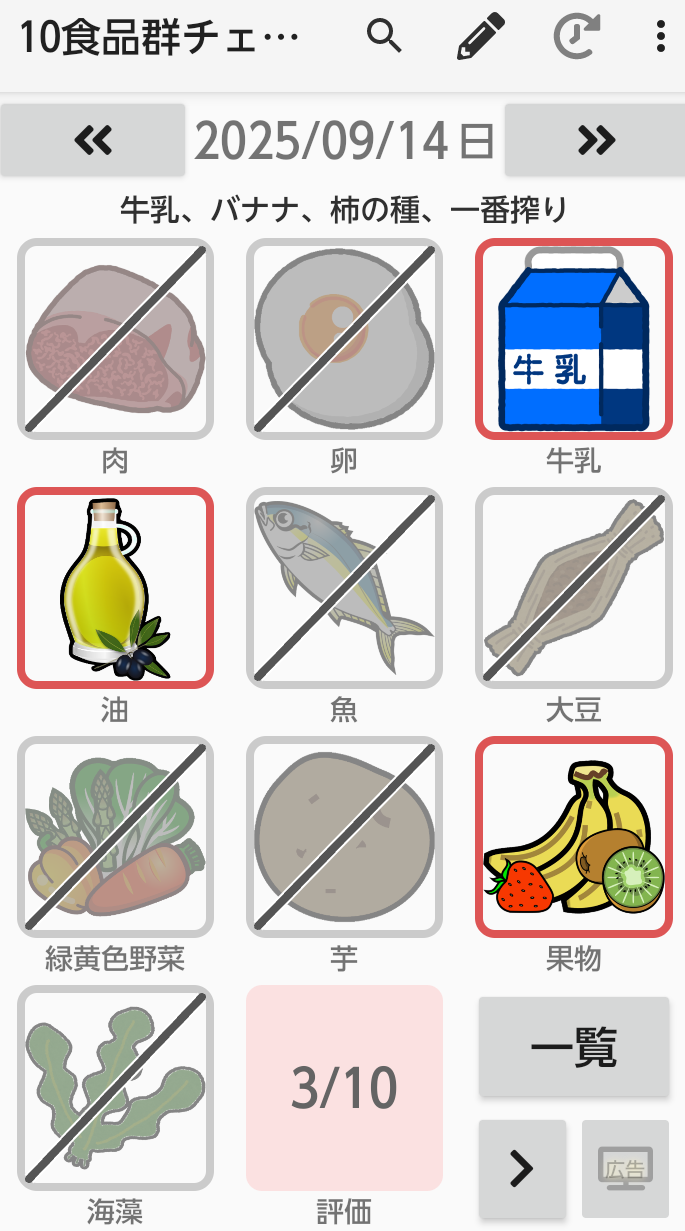The width and height of the screenshot is (685, 1231).
Task: Mark the 芋 (potato) food group
Action: (344, 837)
